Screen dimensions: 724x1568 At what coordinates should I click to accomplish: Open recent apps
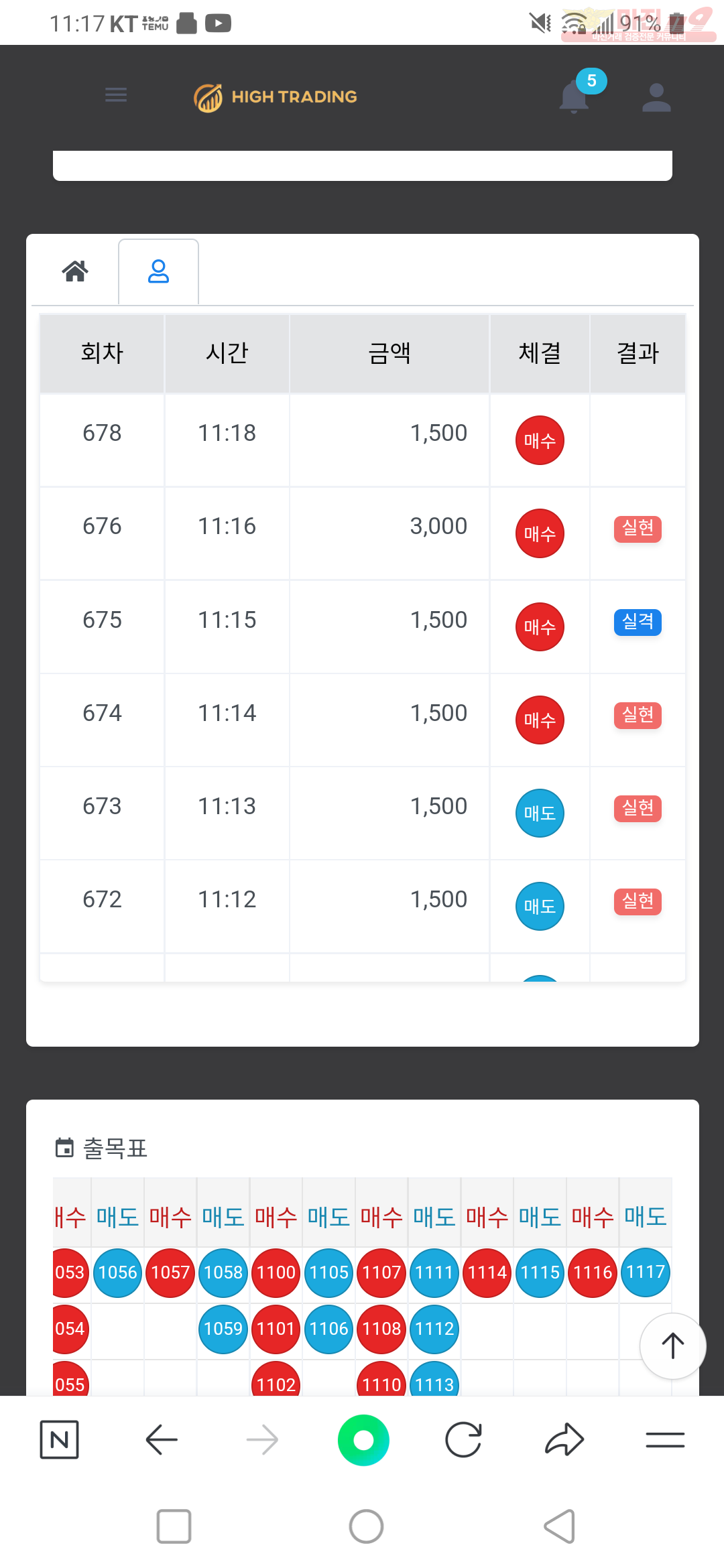pyautogui.click(x=174, y=1526)
